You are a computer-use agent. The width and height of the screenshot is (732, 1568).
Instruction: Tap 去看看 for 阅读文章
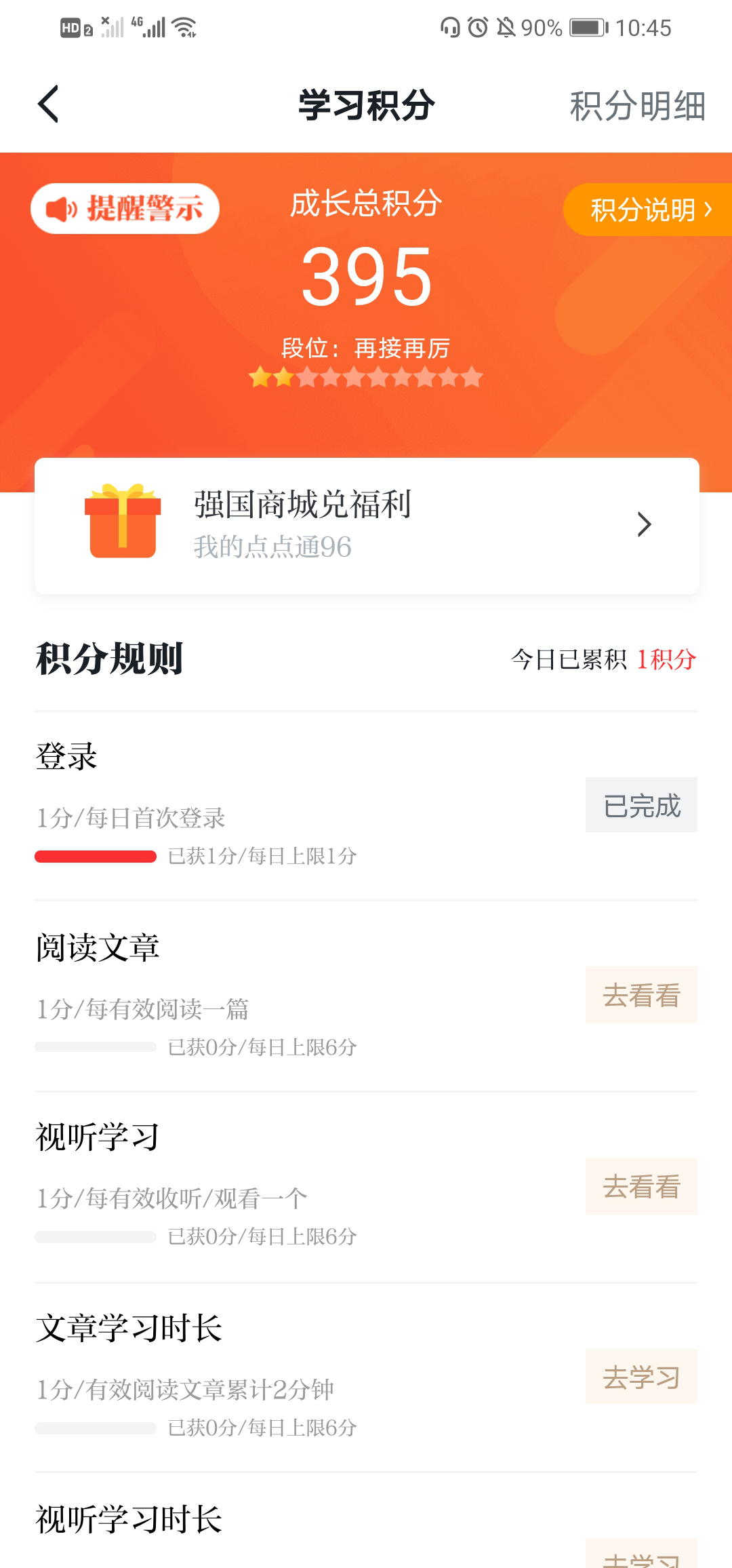click(x=641, y=995)
